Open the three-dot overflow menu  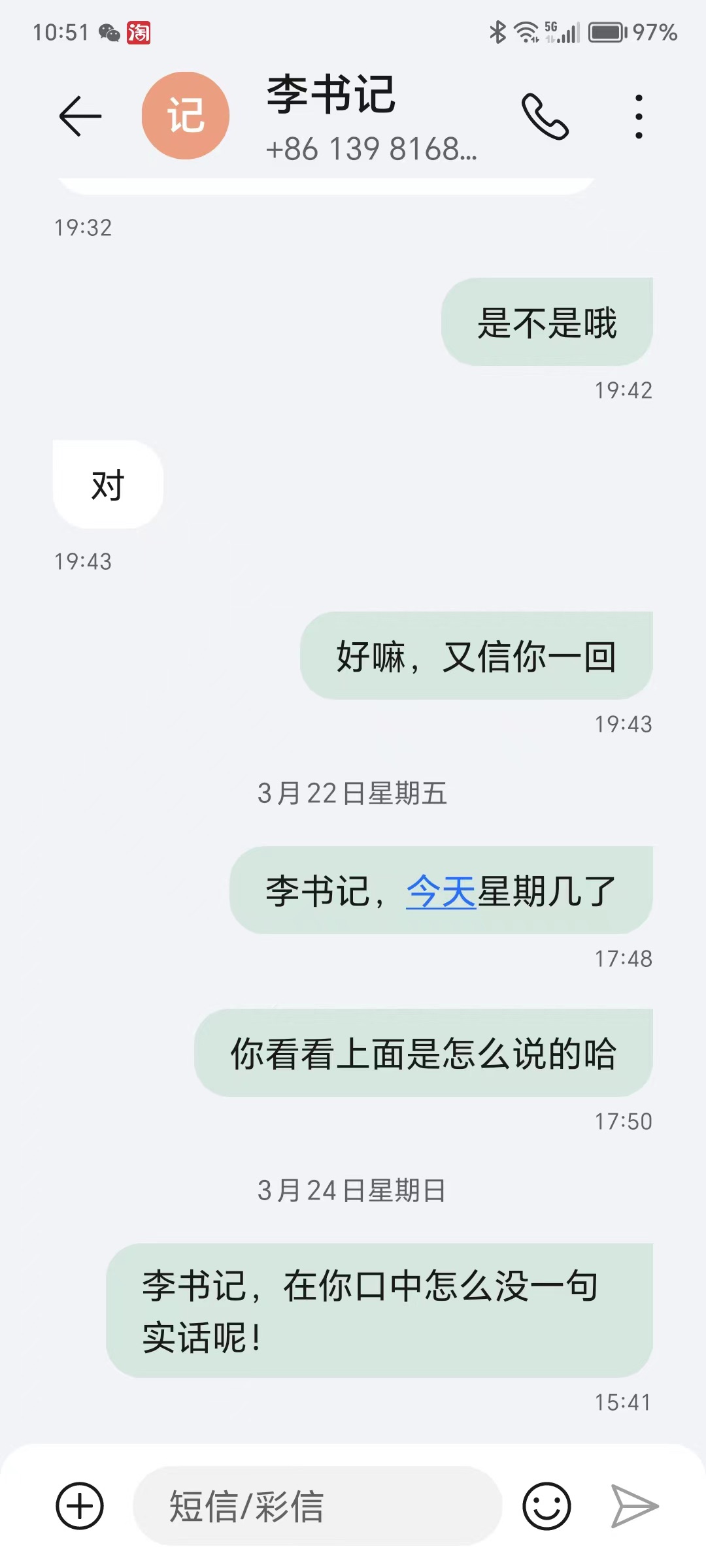(x=639, y=117)
